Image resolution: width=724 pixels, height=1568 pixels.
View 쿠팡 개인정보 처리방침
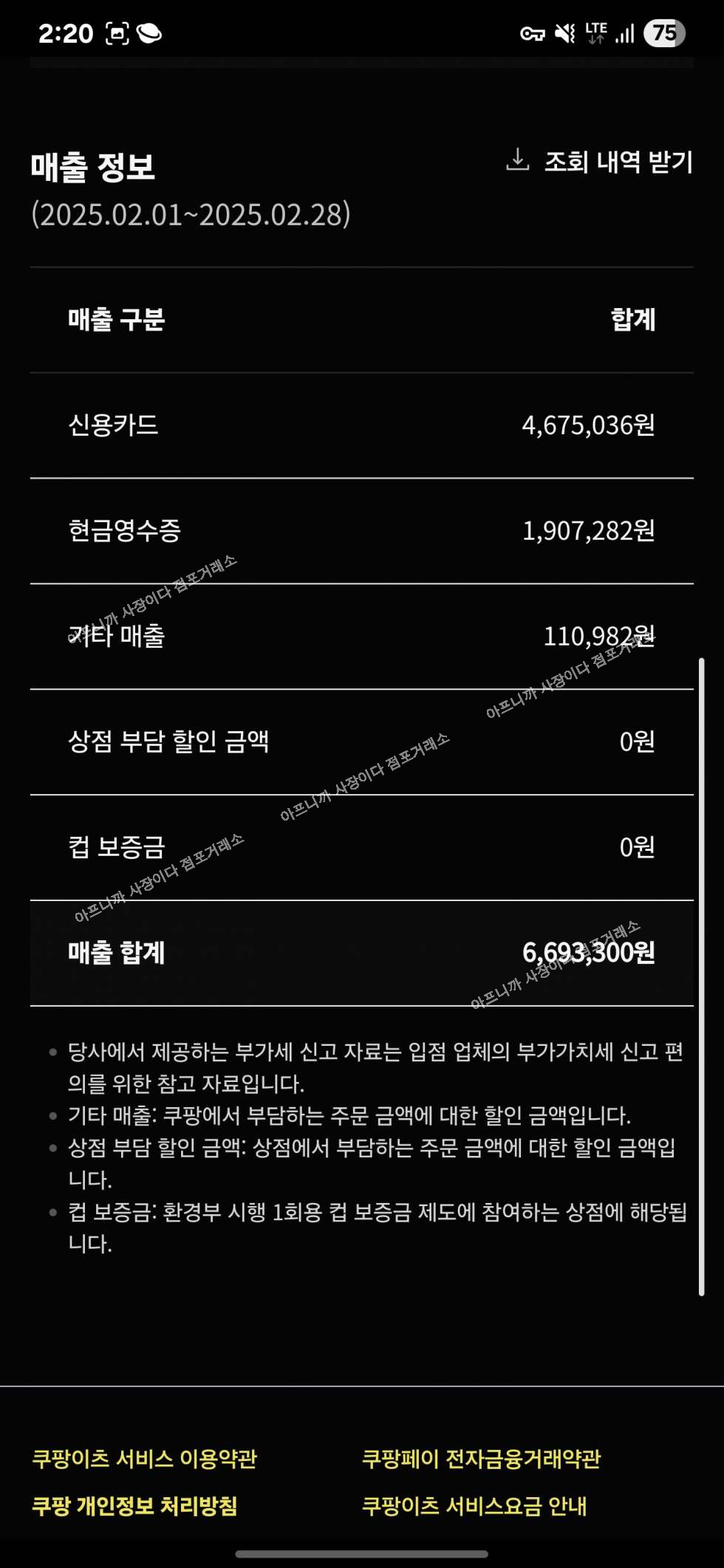coord(134,1506)
